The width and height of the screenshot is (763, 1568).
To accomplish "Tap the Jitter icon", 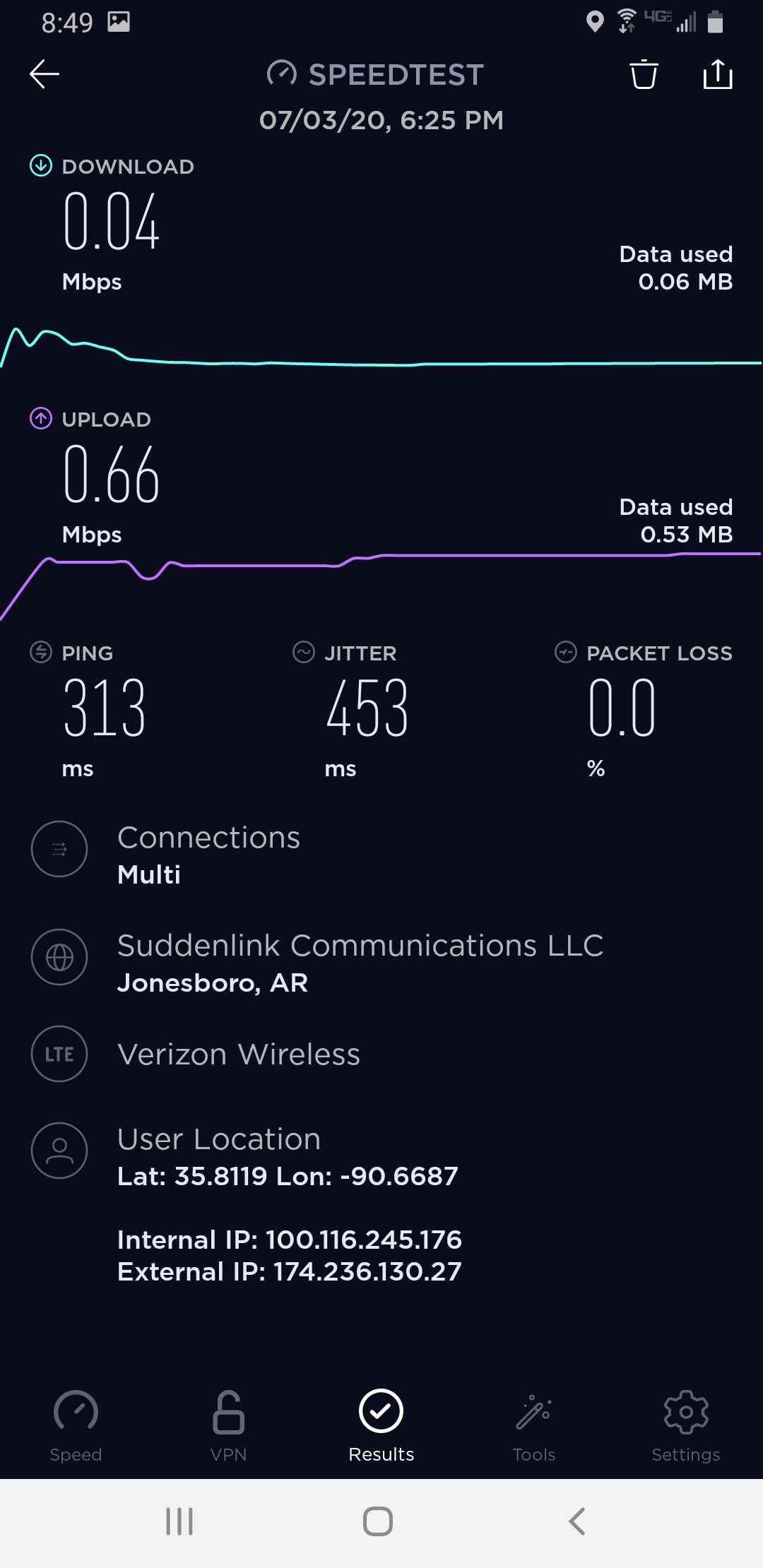I will [x=302, y=653].
